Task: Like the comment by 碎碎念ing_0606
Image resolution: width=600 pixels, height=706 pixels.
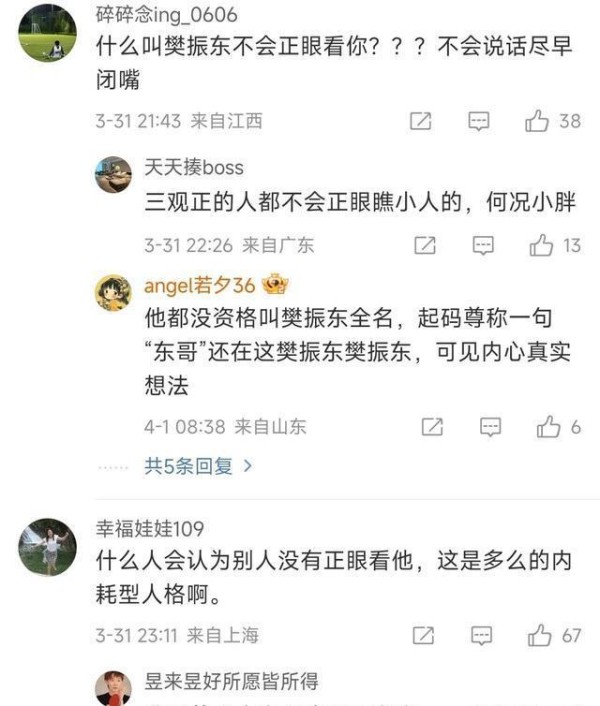Action: click(538, 121)
